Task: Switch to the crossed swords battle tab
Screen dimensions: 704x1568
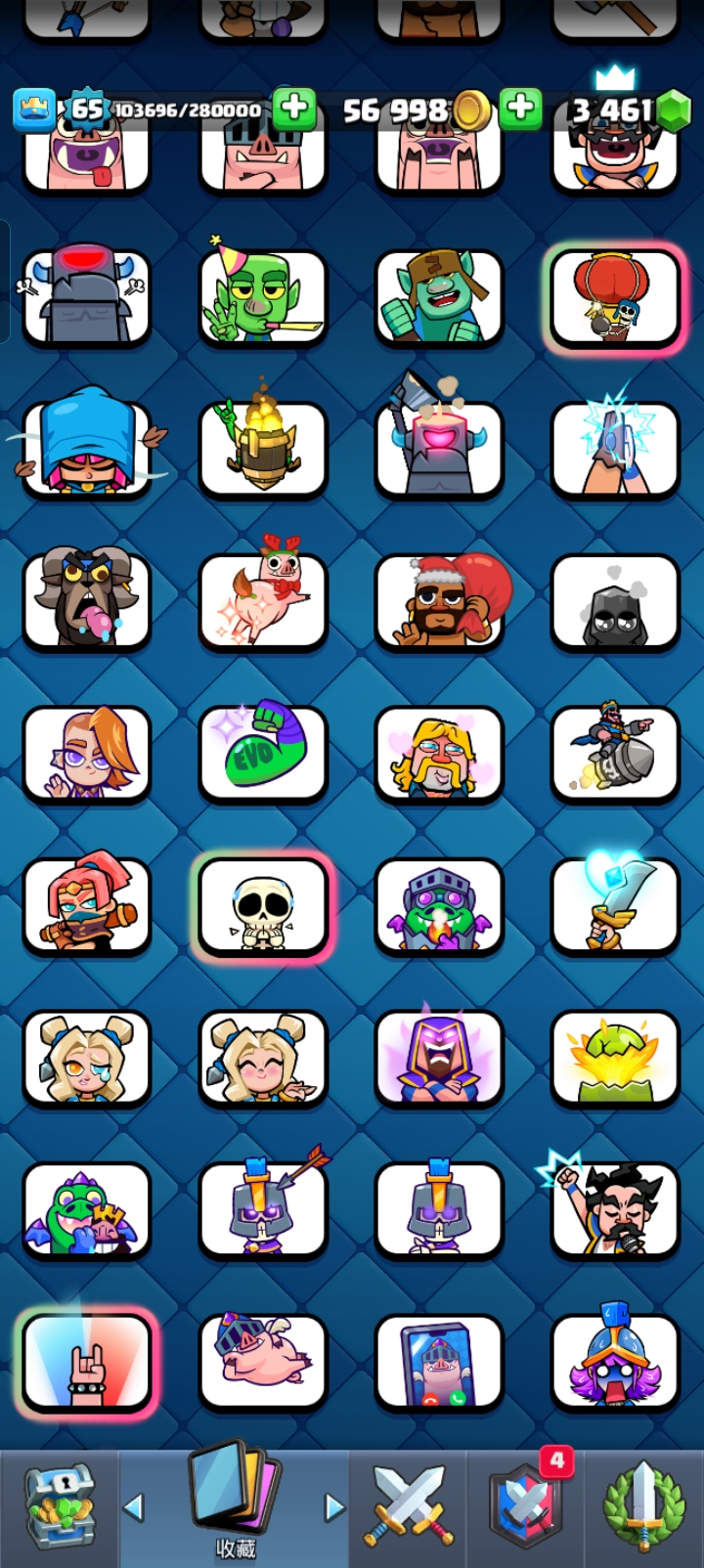Action: 409,1506
